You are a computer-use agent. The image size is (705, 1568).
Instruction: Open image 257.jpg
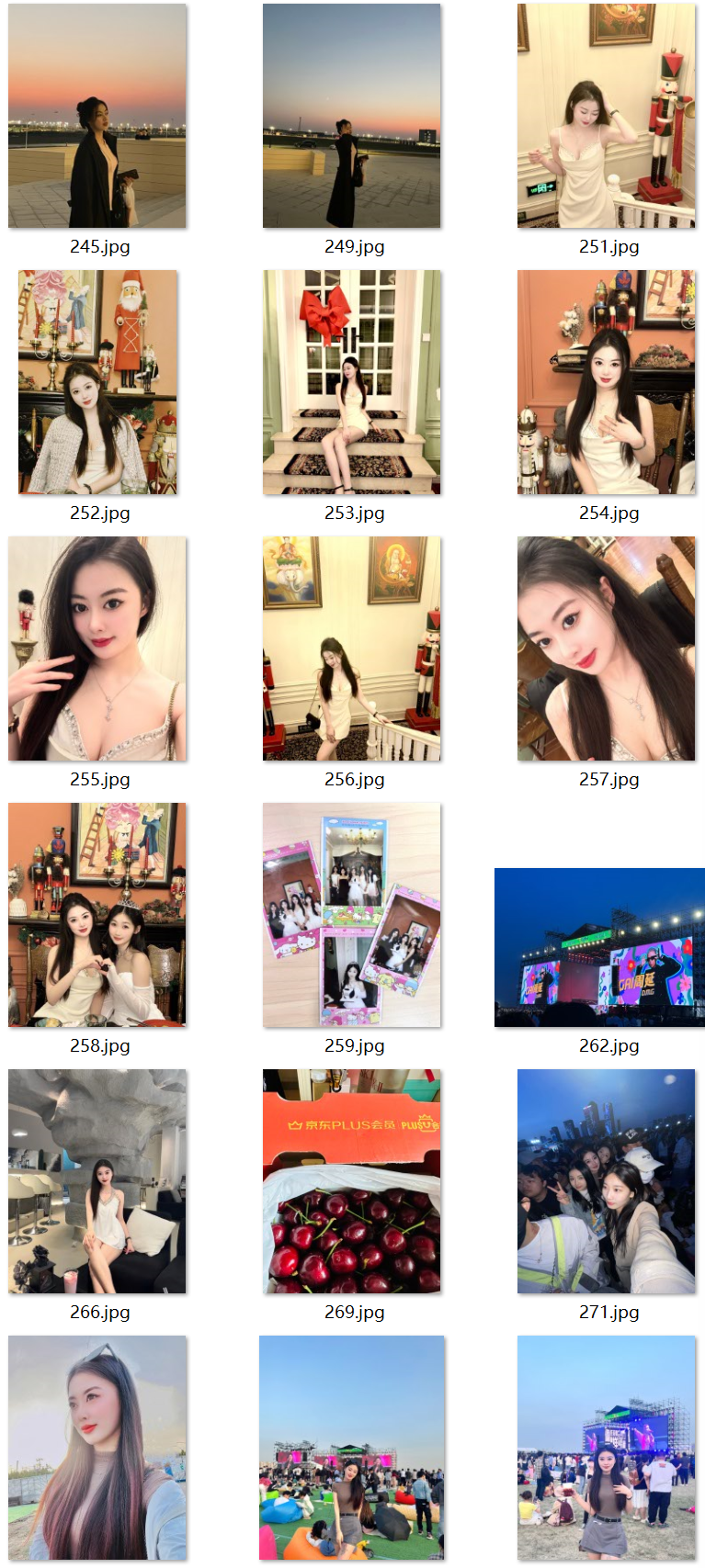point(606,649)
